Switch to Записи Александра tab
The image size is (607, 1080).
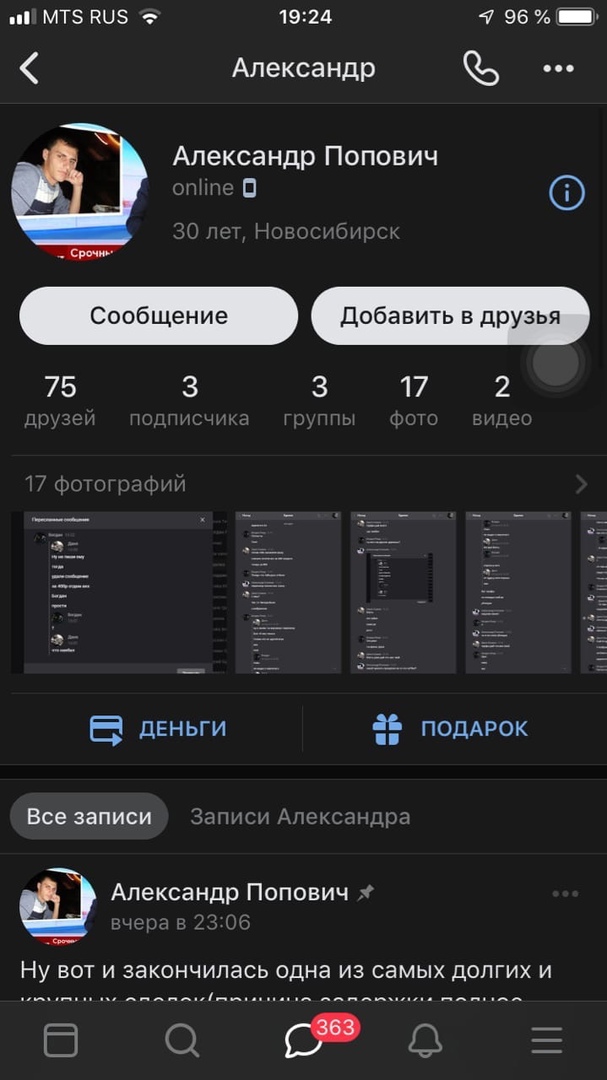pyautogui.click(x=300, y=816)
